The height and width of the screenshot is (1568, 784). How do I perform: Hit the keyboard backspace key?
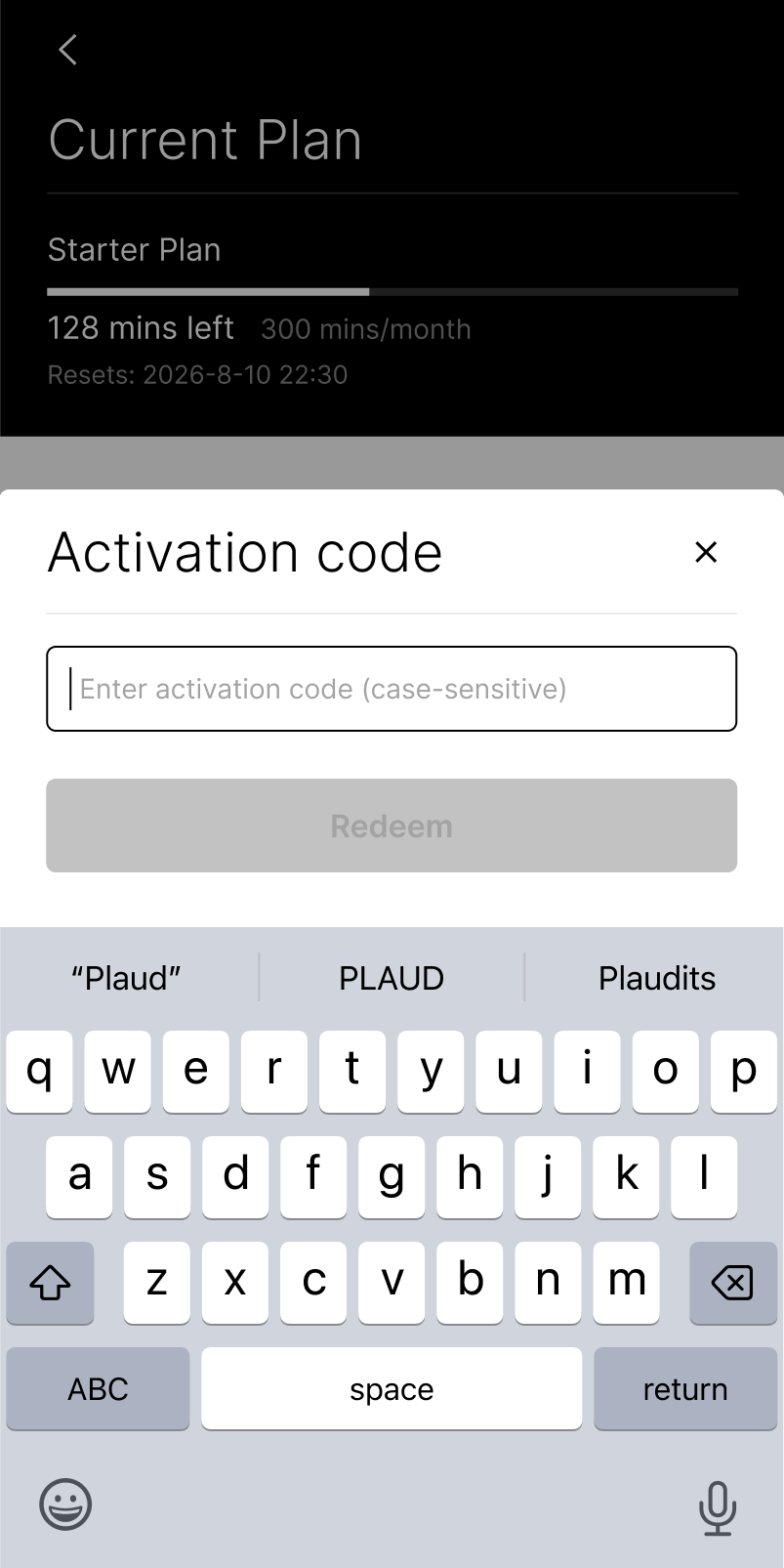click(x=731, y=1283)
